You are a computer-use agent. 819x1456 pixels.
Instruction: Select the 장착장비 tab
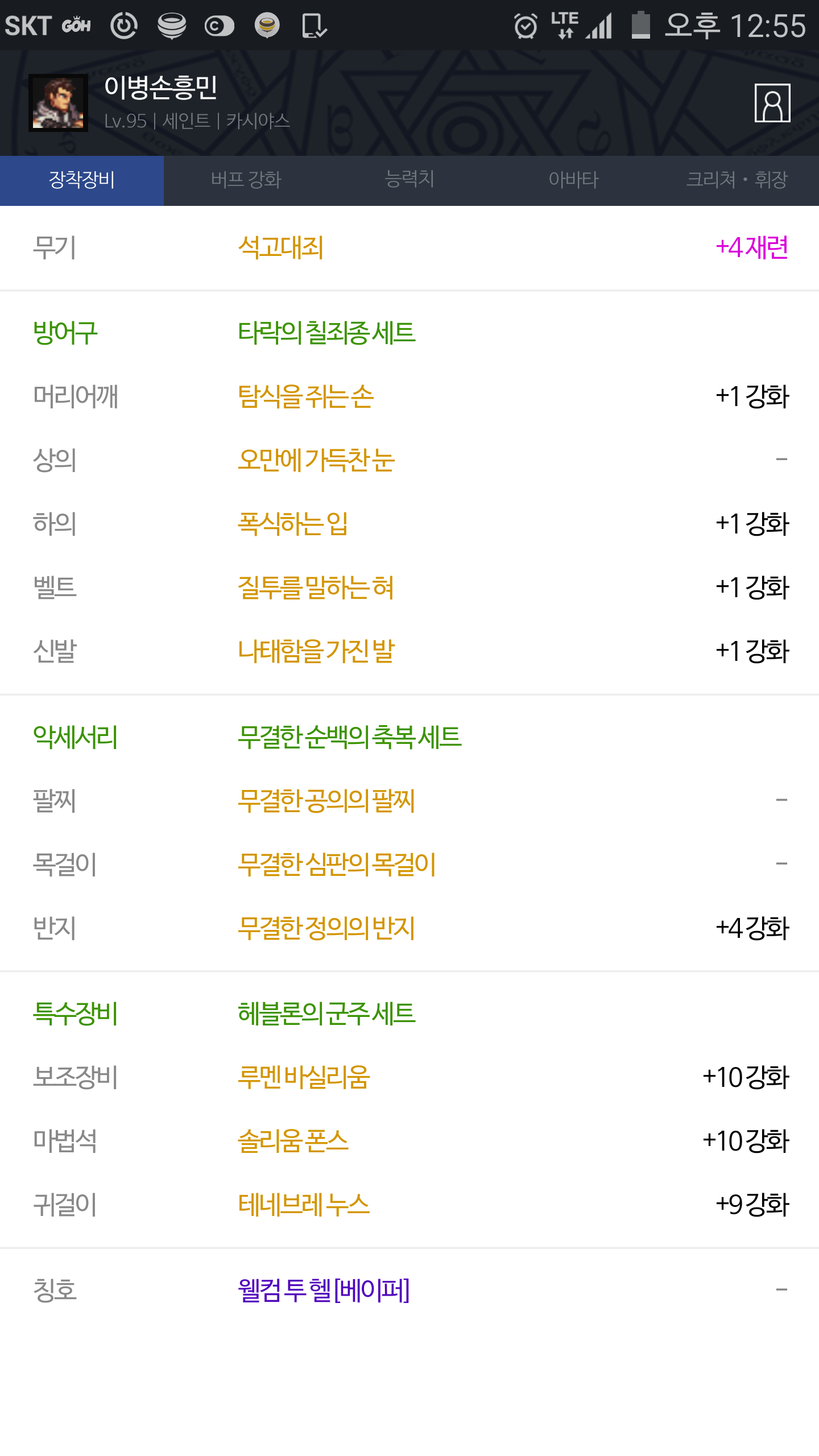[x=82, y=180]
